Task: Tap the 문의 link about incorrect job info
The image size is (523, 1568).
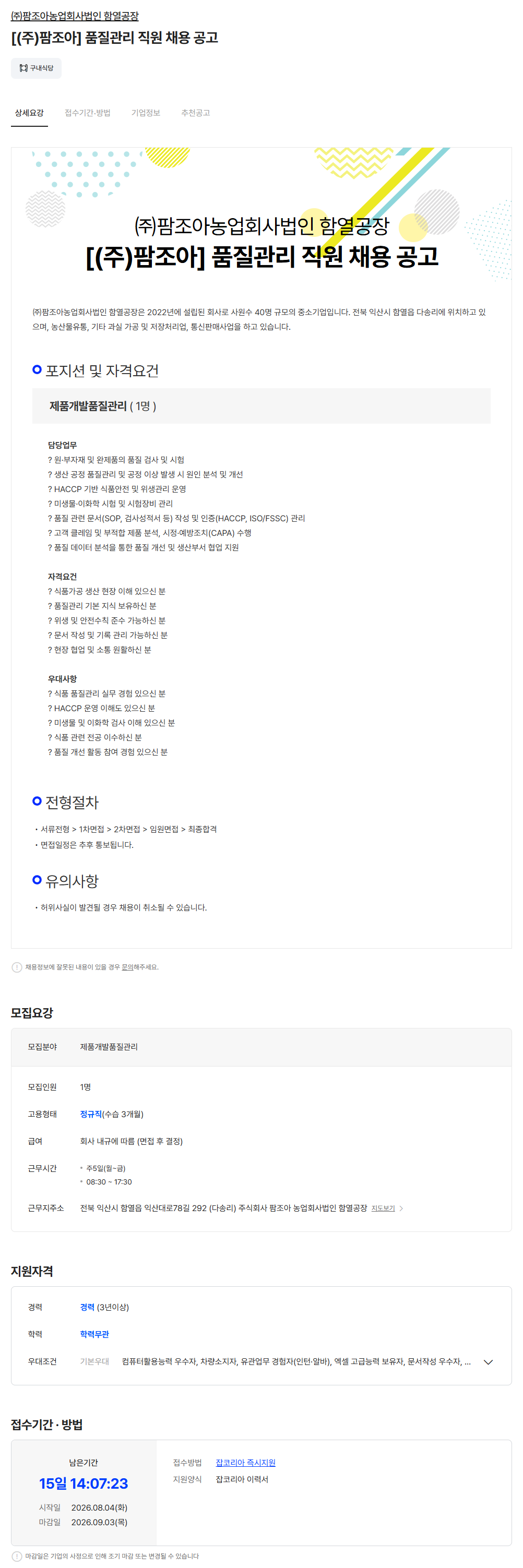Action: (x=127, y=966)
